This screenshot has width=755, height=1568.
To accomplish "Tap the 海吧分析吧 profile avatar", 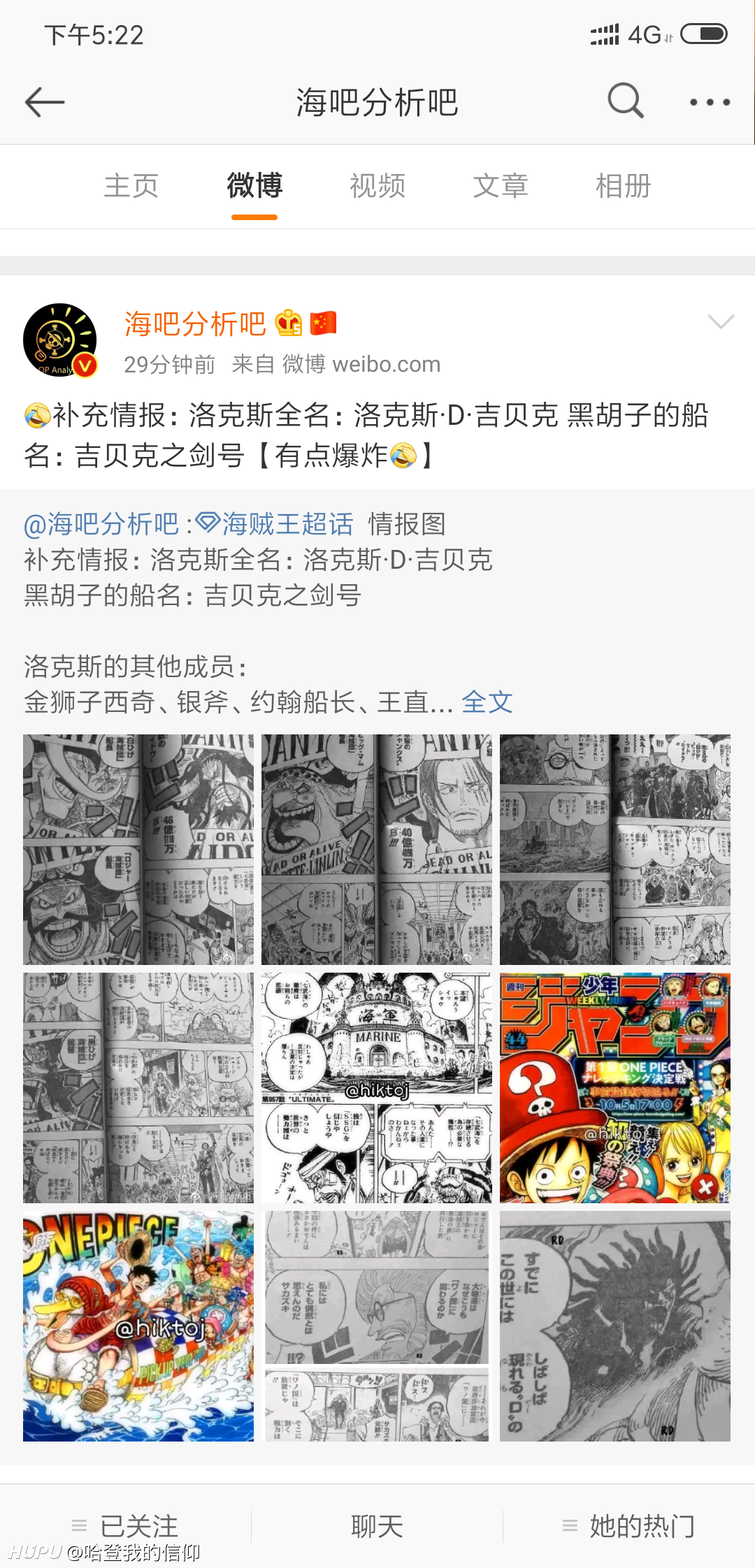I will 60,340.
